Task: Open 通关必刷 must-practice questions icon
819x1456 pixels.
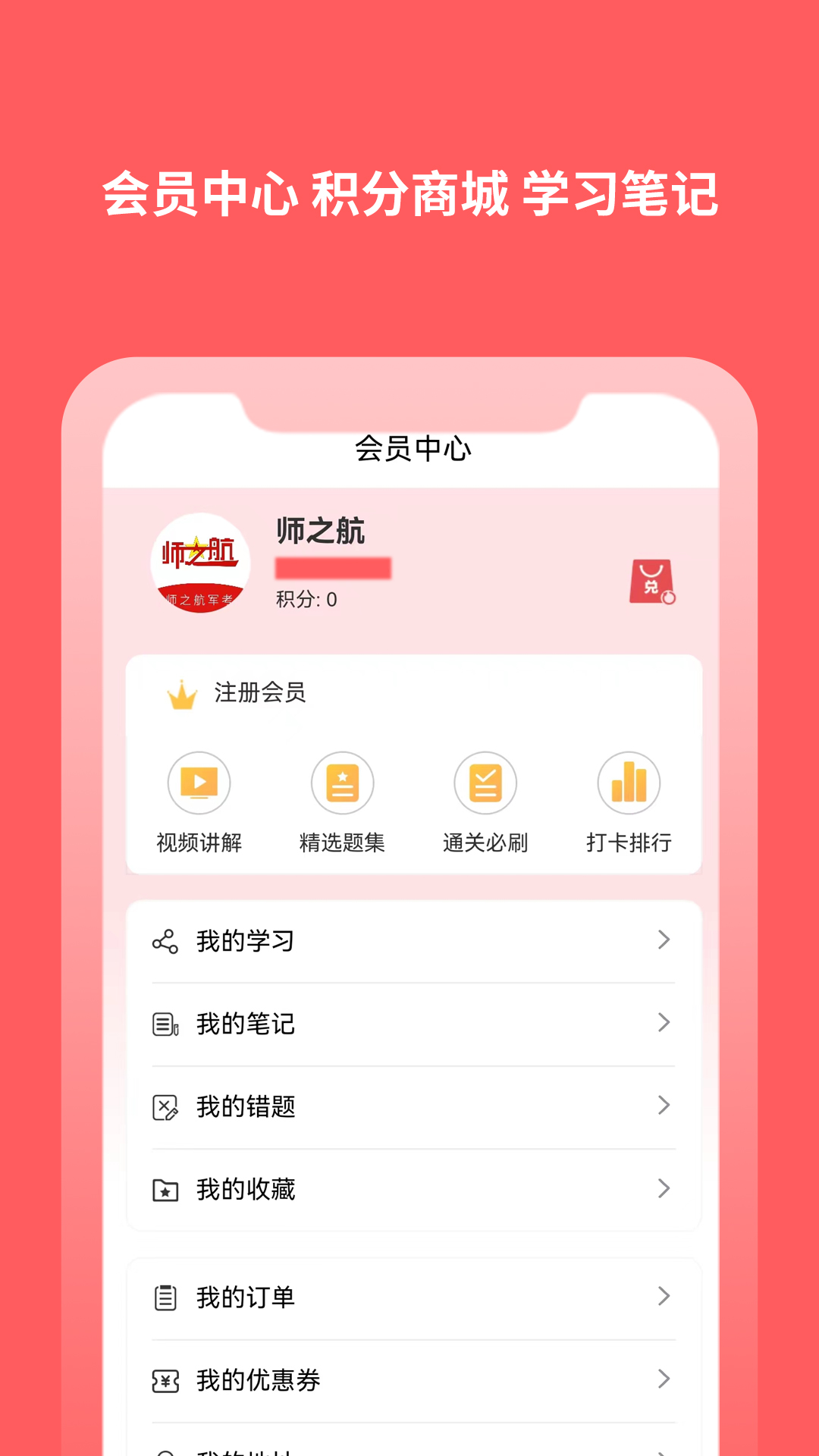Action: (x=486, y=783)
